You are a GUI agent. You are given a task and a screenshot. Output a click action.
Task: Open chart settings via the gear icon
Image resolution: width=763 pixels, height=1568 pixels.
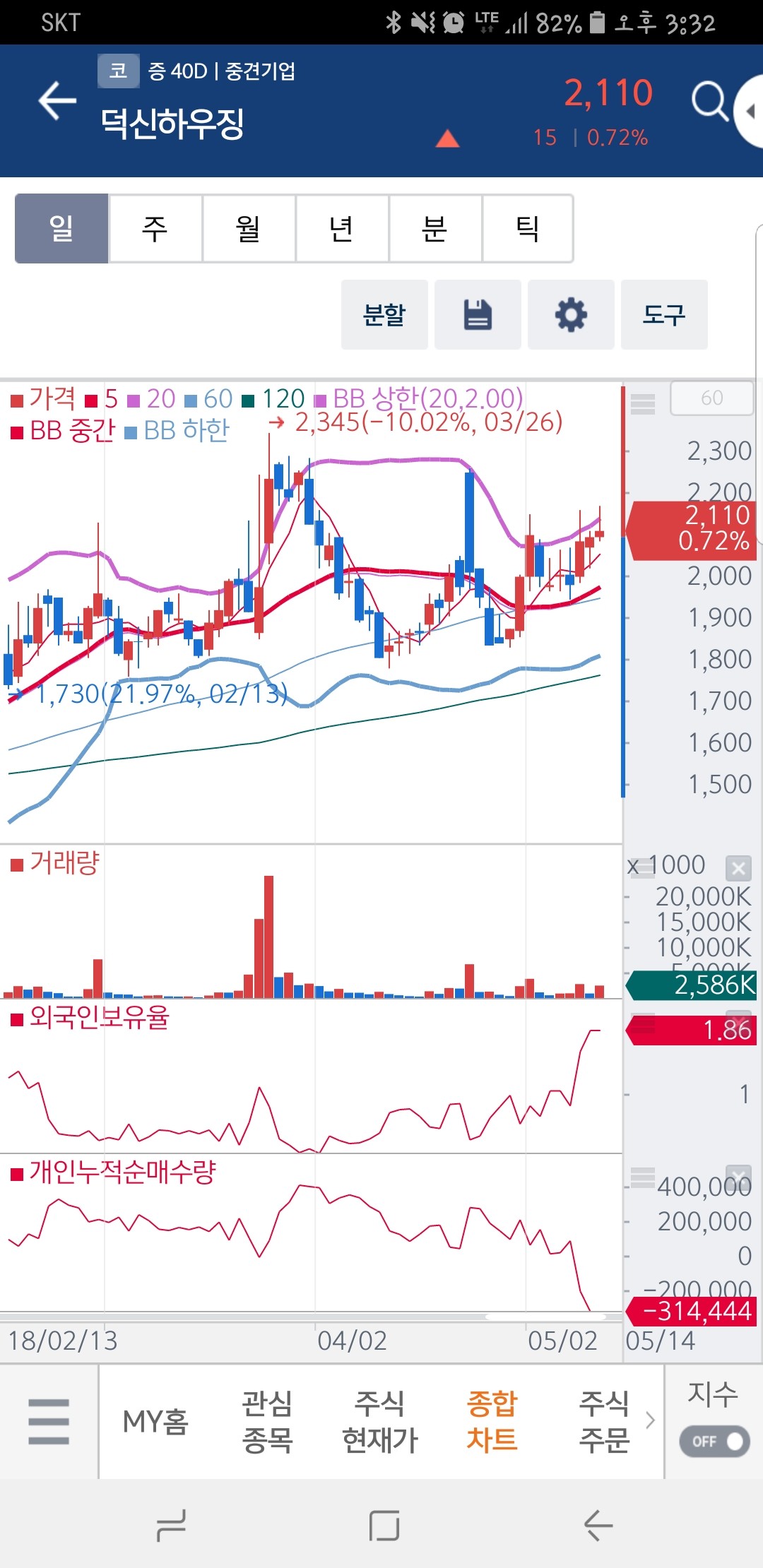click(x=570, y=315)
